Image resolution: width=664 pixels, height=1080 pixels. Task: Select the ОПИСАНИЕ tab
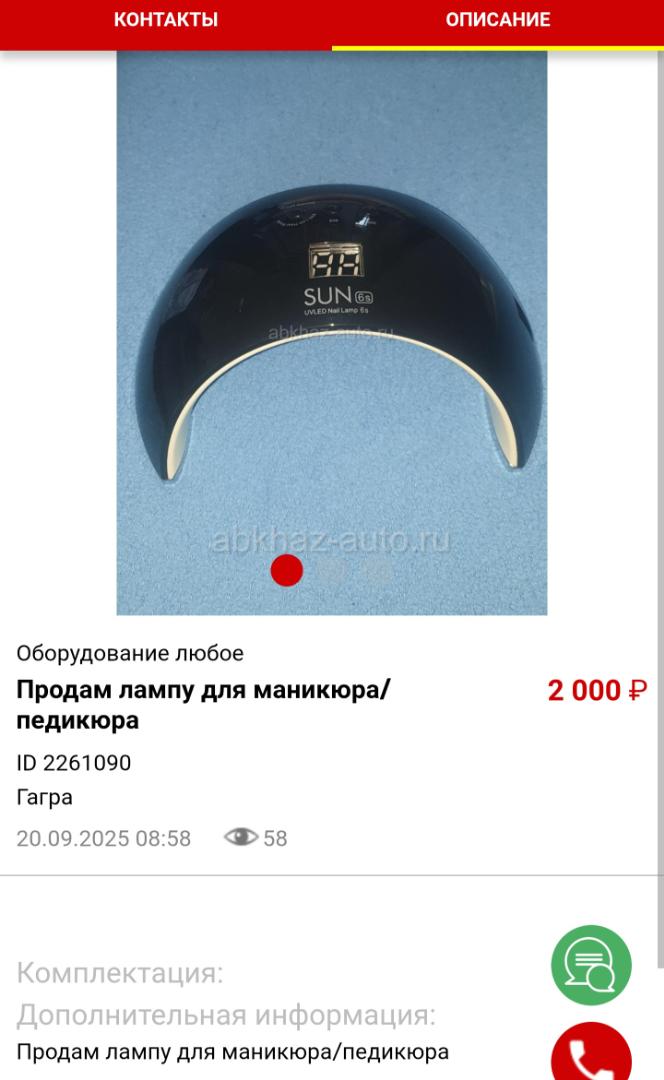497,20
